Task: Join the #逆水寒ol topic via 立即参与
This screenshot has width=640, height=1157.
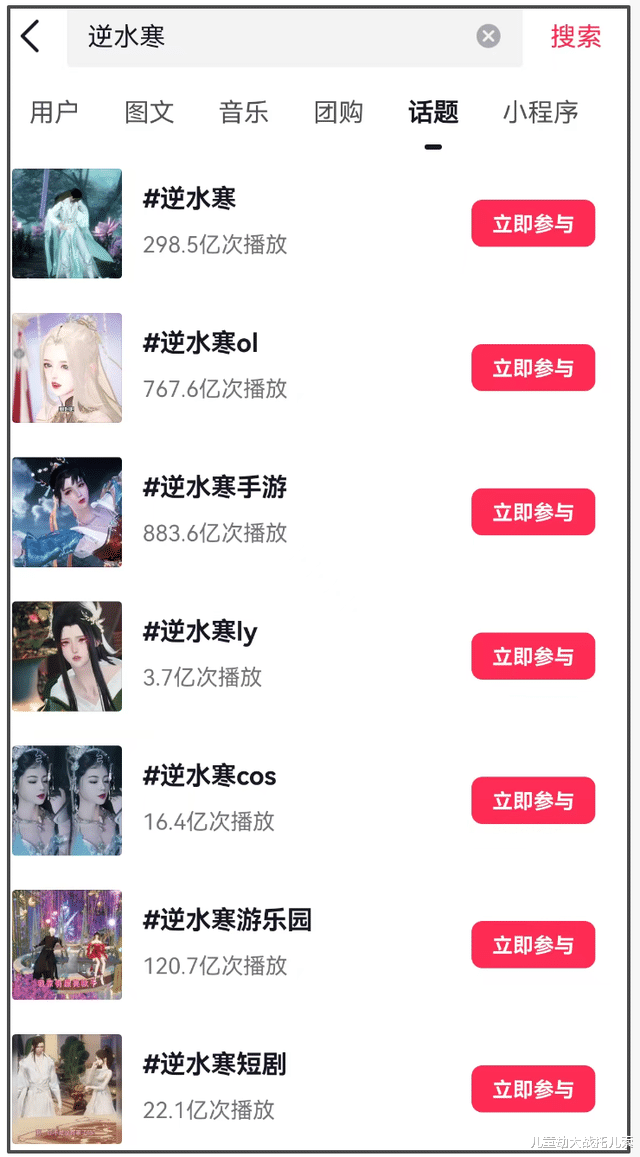Action: 533,368
